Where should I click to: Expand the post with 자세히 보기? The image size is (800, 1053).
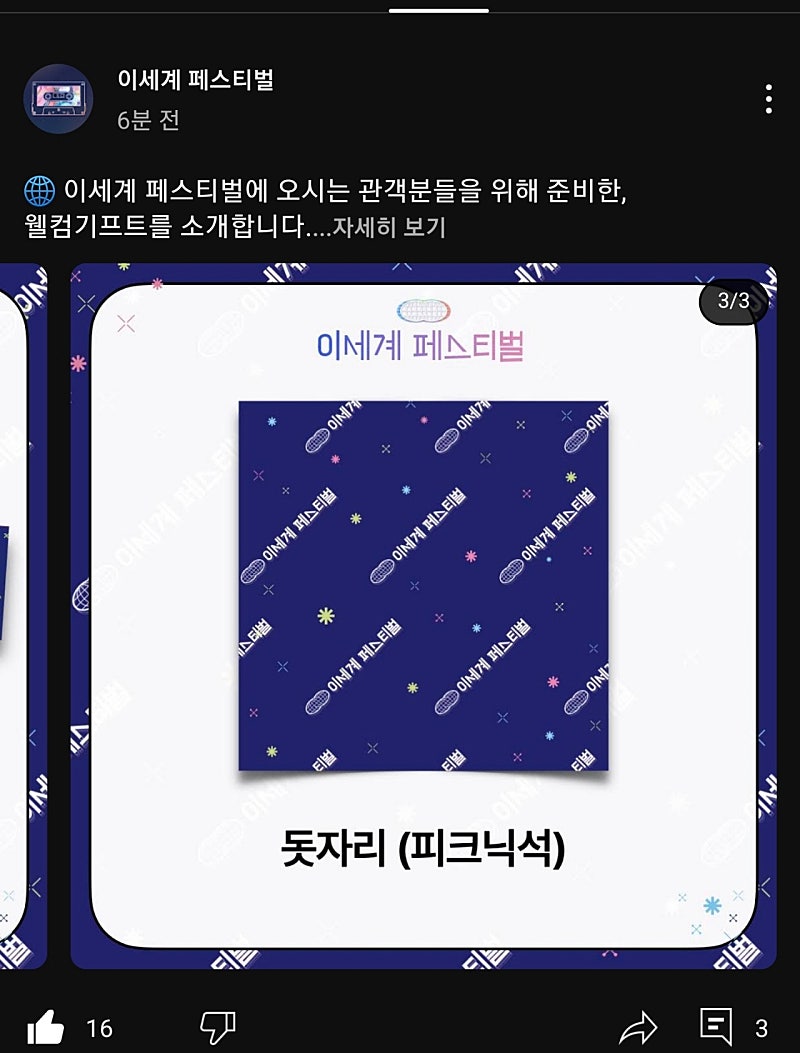click(x=389, y=228)
